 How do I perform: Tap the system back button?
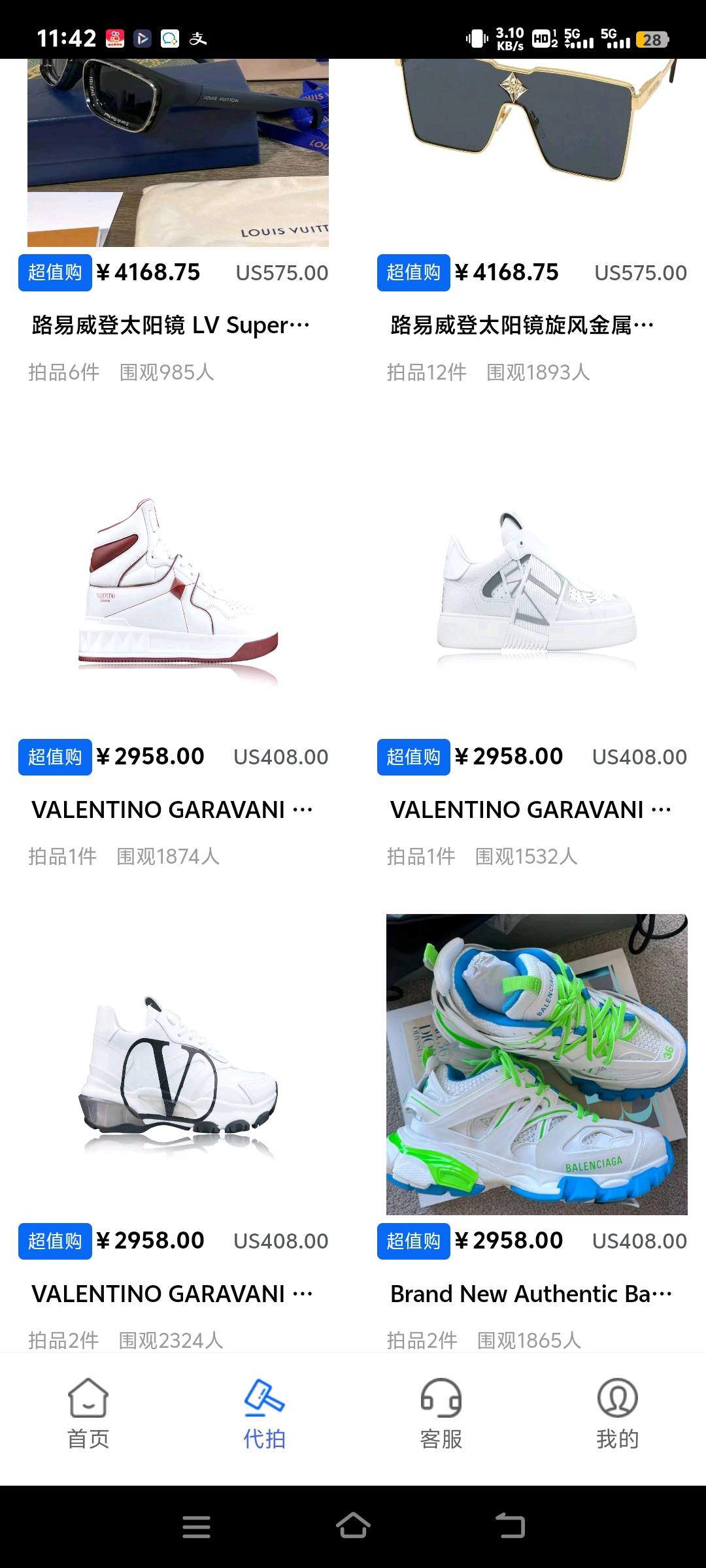pos(511,1527)
